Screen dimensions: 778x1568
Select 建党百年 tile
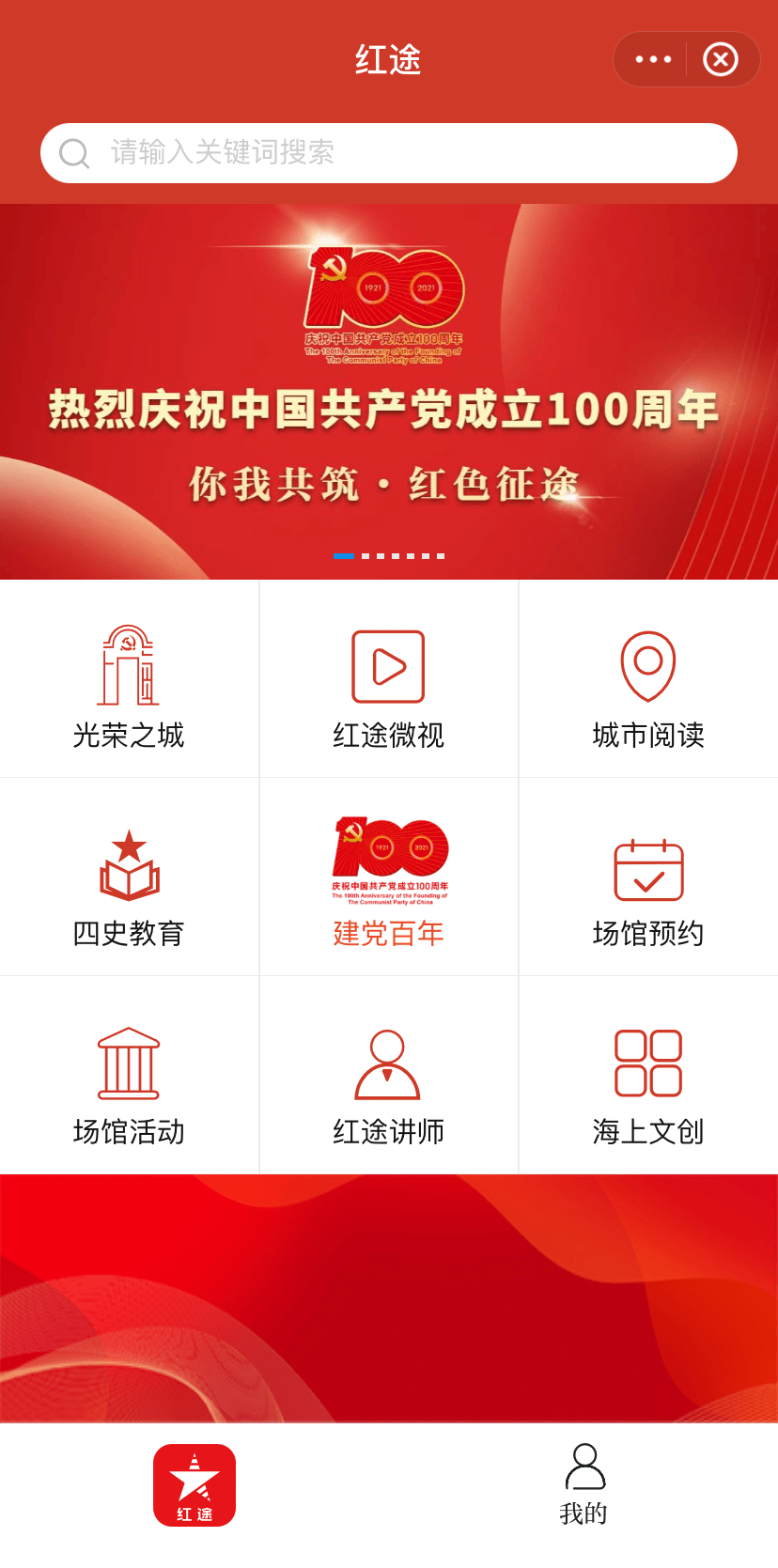[x=388, y=884]
